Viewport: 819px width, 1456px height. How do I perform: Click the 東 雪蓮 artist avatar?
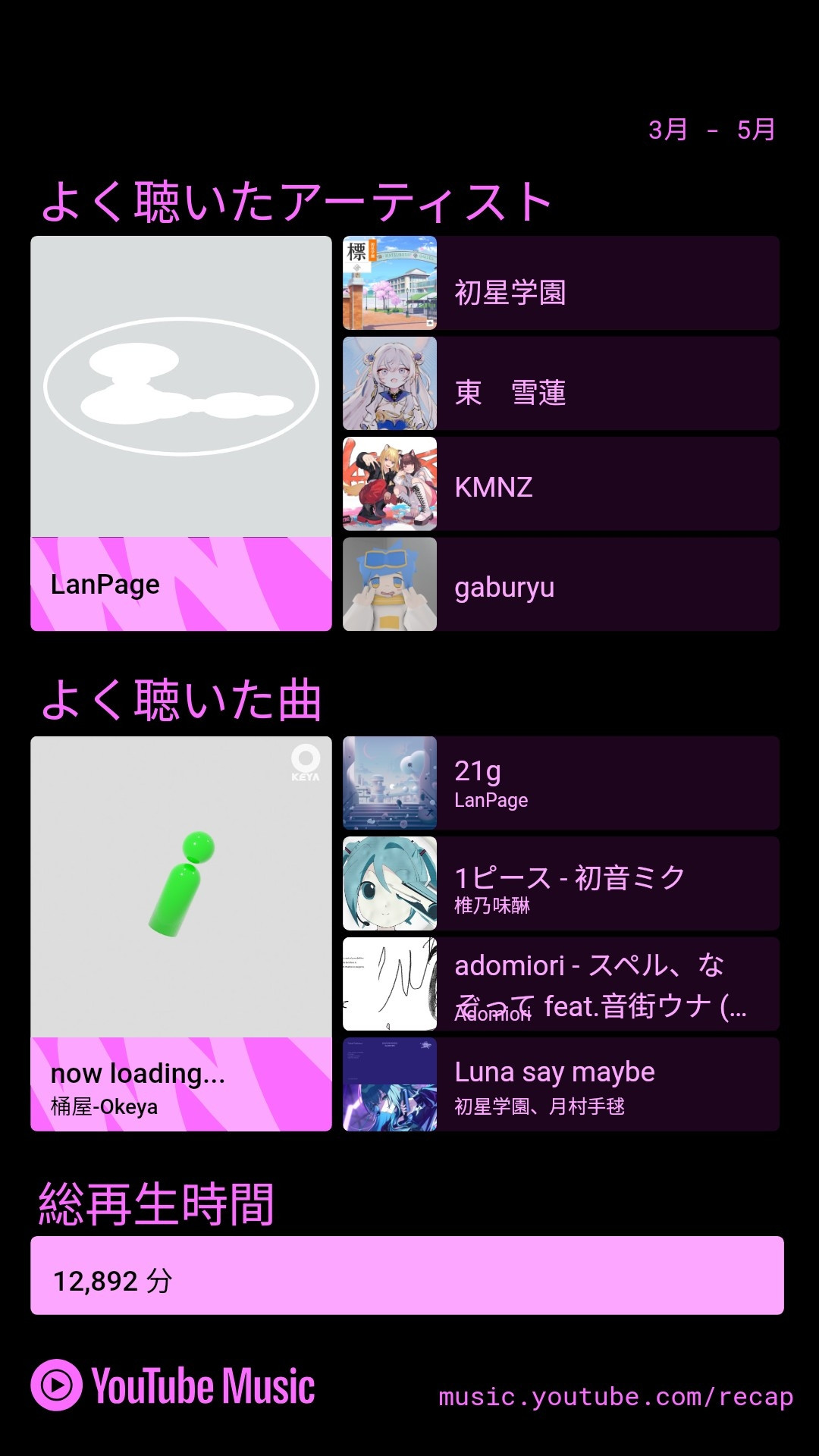pos(390,384)
